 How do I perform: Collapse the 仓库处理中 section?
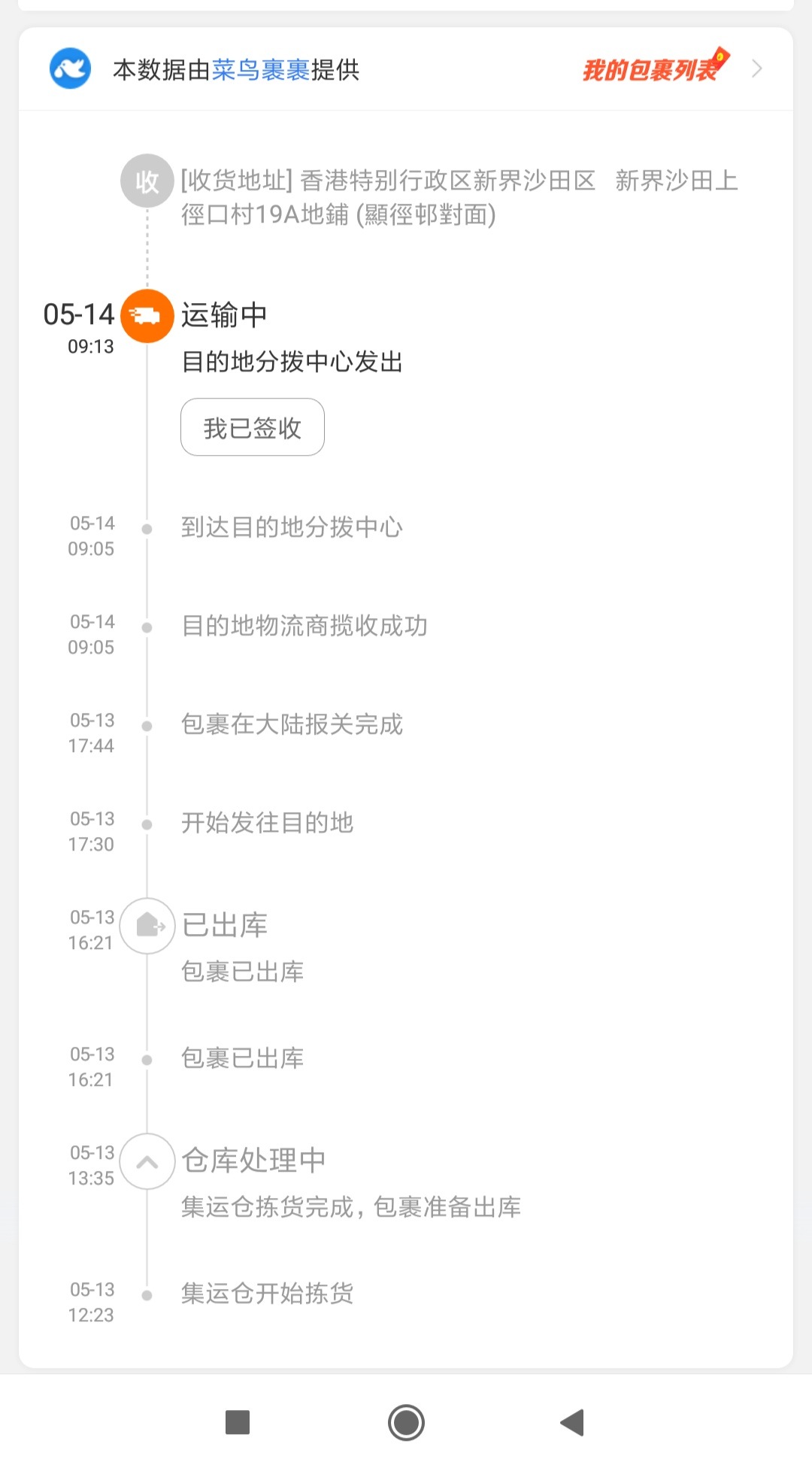pyautogui.click(x=147, y=1162)
